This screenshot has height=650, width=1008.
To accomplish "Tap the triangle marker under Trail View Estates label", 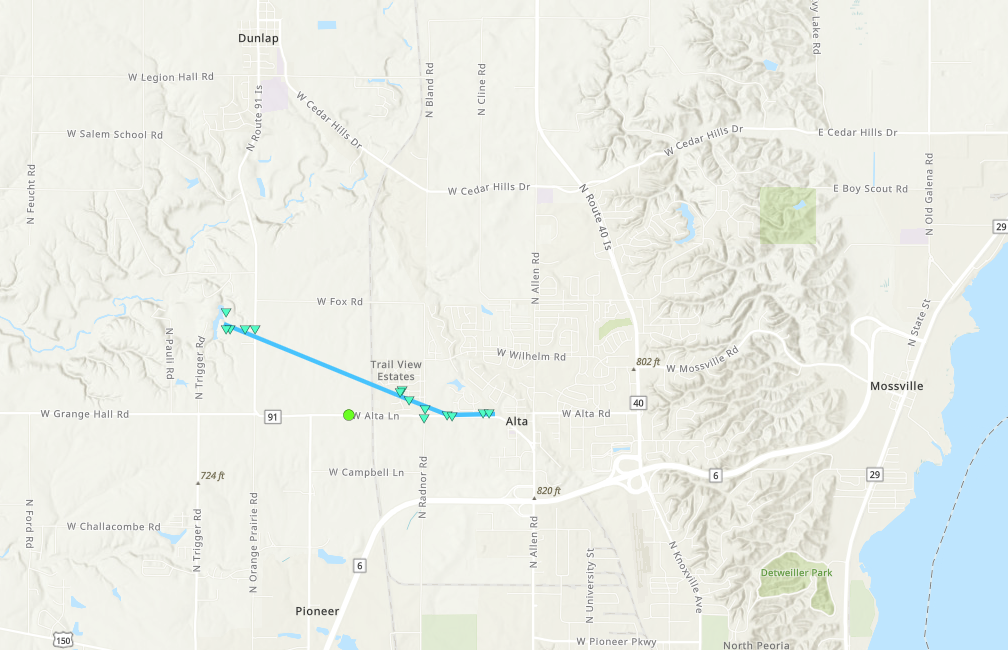I will click(x=401, y=391).
